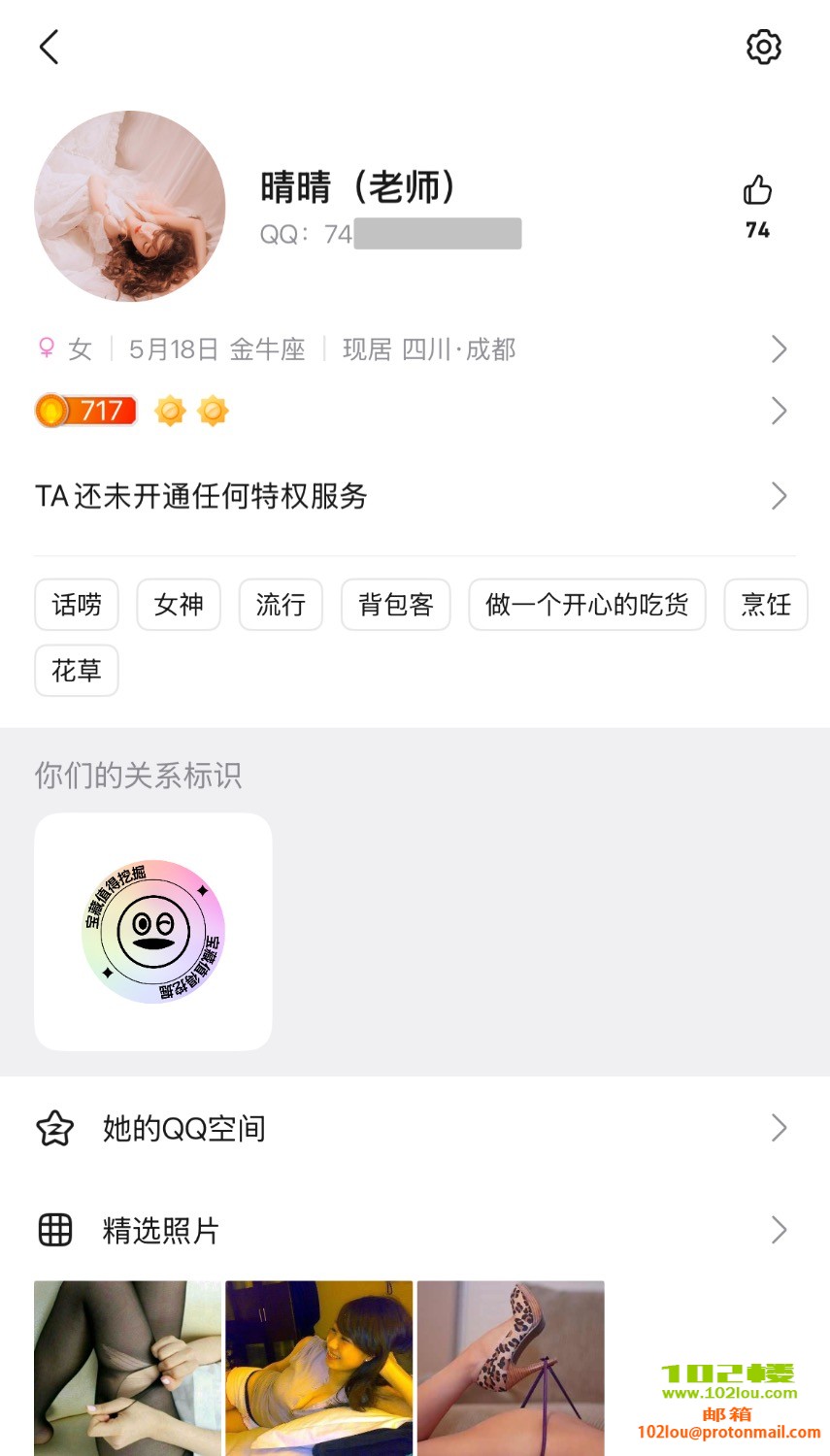830x1456 pixels.
Task: View the round profile avatar
Action: [x=130, y=206]
